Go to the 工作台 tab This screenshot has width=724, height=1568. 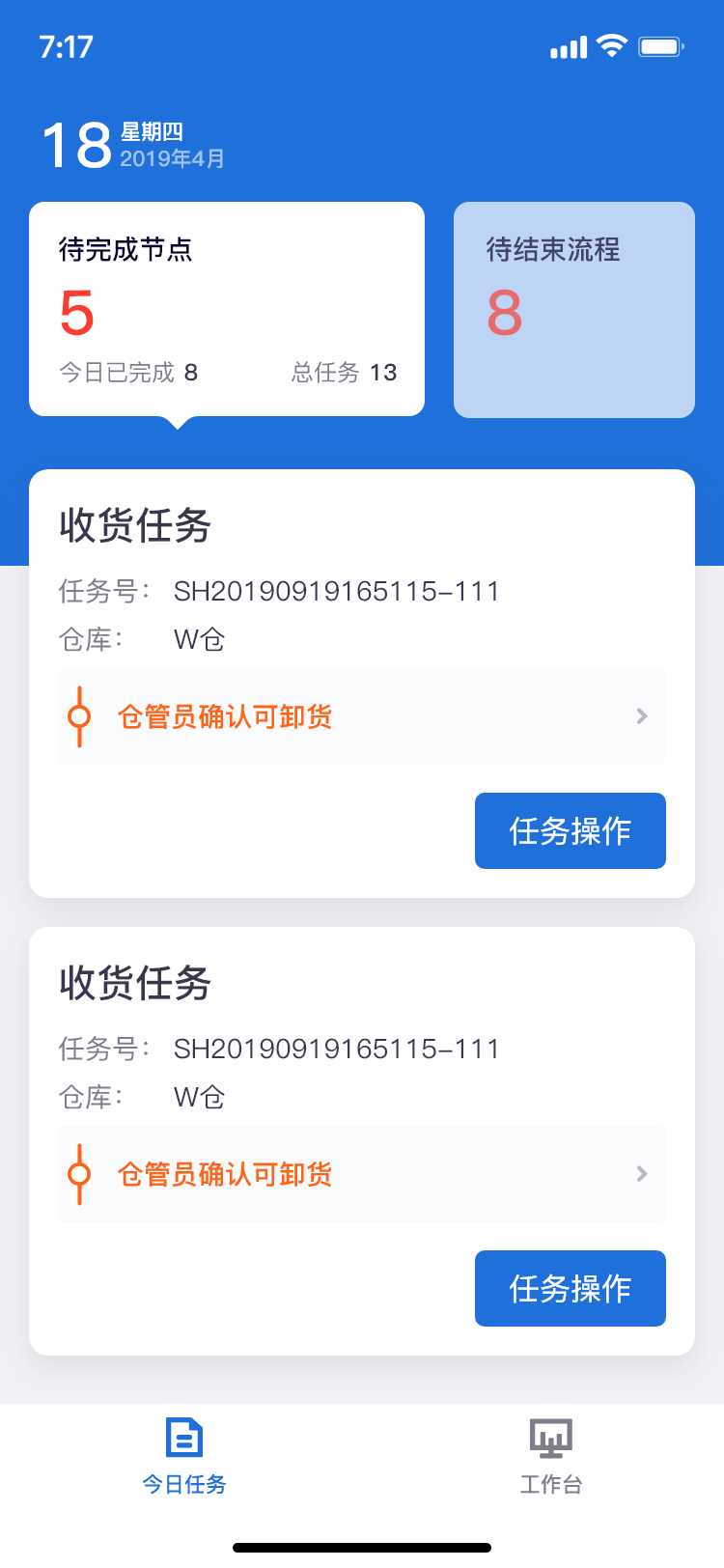[550, 1456]
